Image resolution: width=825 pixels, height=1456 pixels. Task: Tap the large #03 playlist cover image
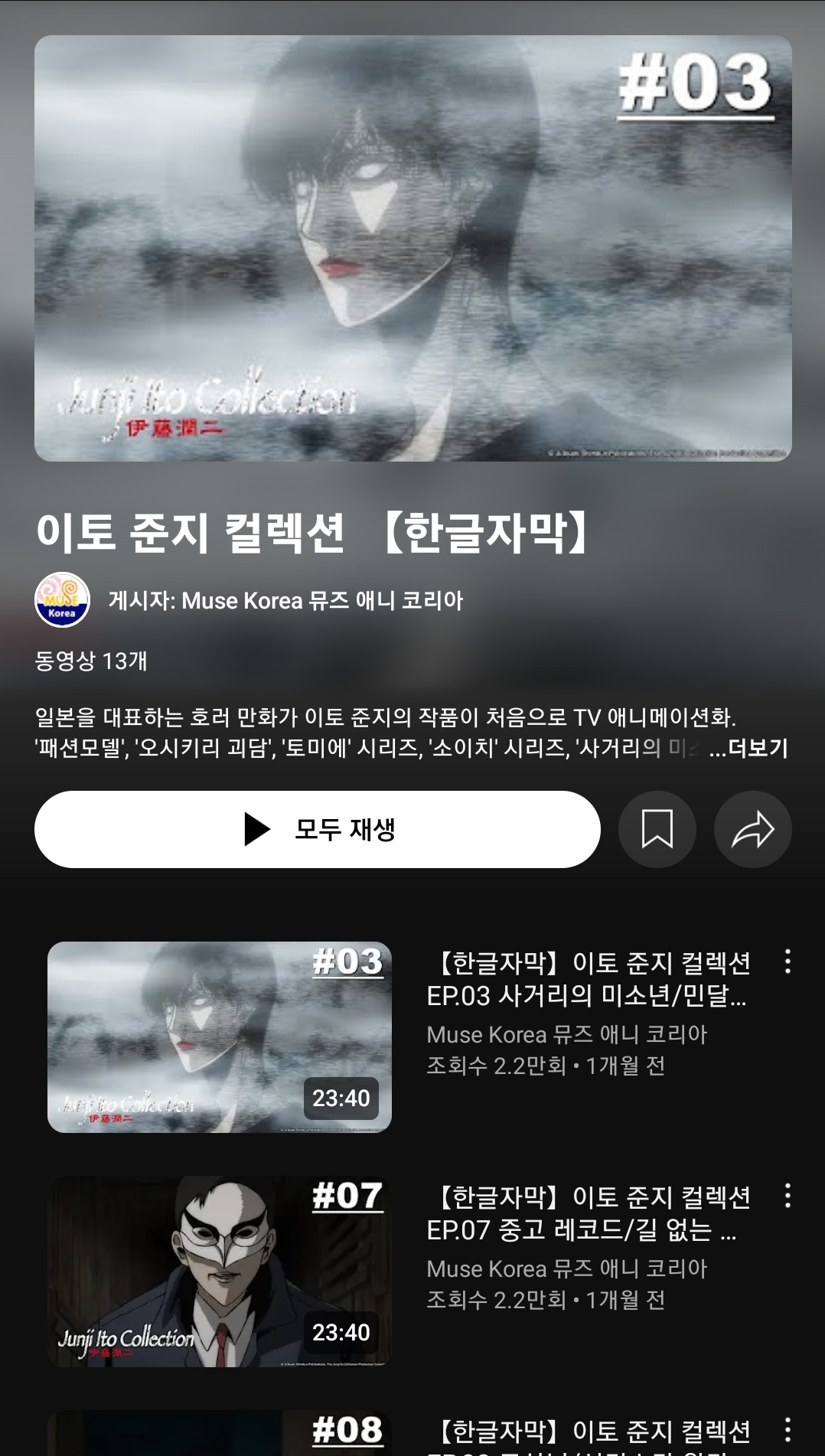tap(412, 248)
